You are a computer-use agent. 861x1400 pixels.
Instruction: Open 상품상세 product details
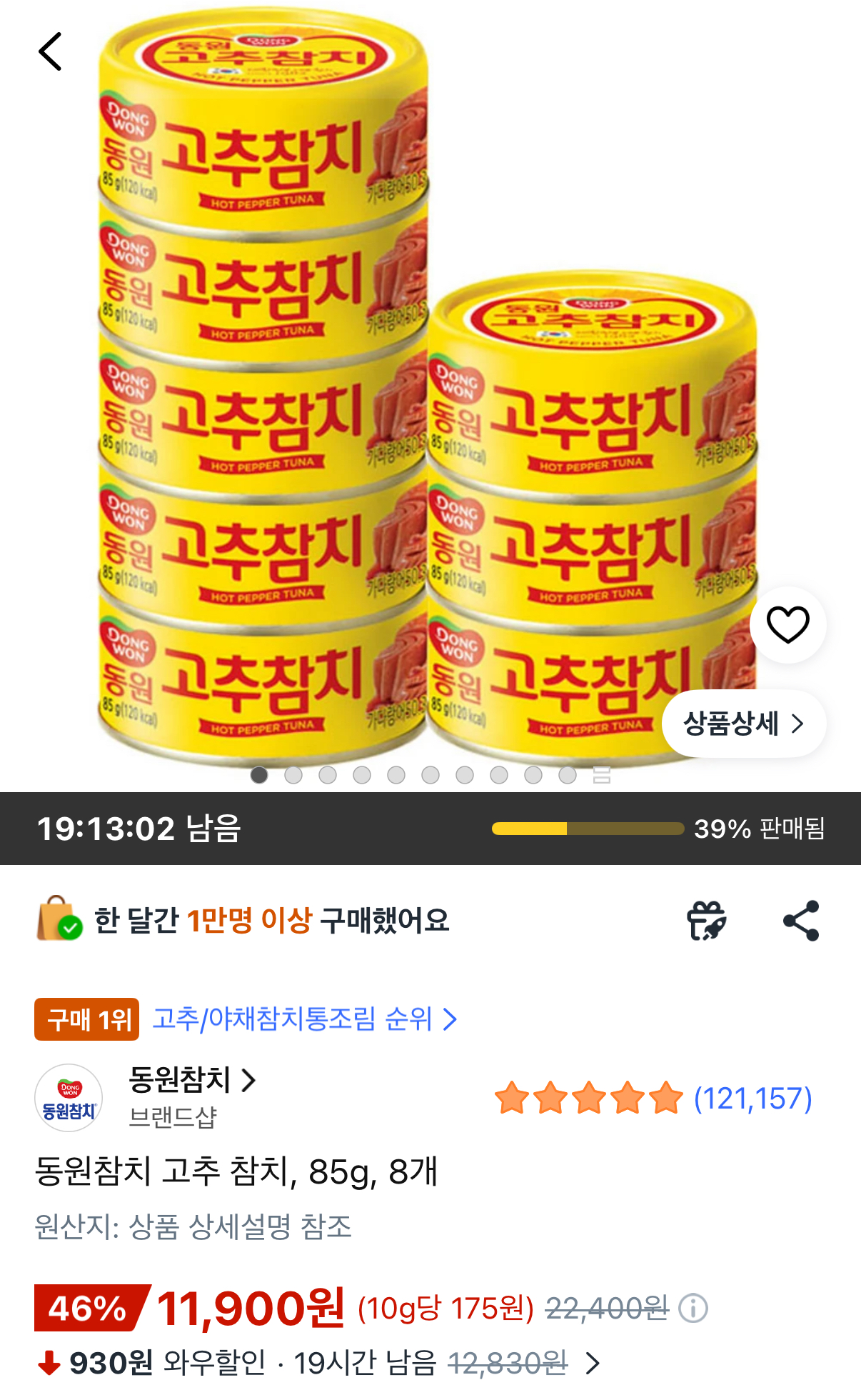(x=743, y=724)
